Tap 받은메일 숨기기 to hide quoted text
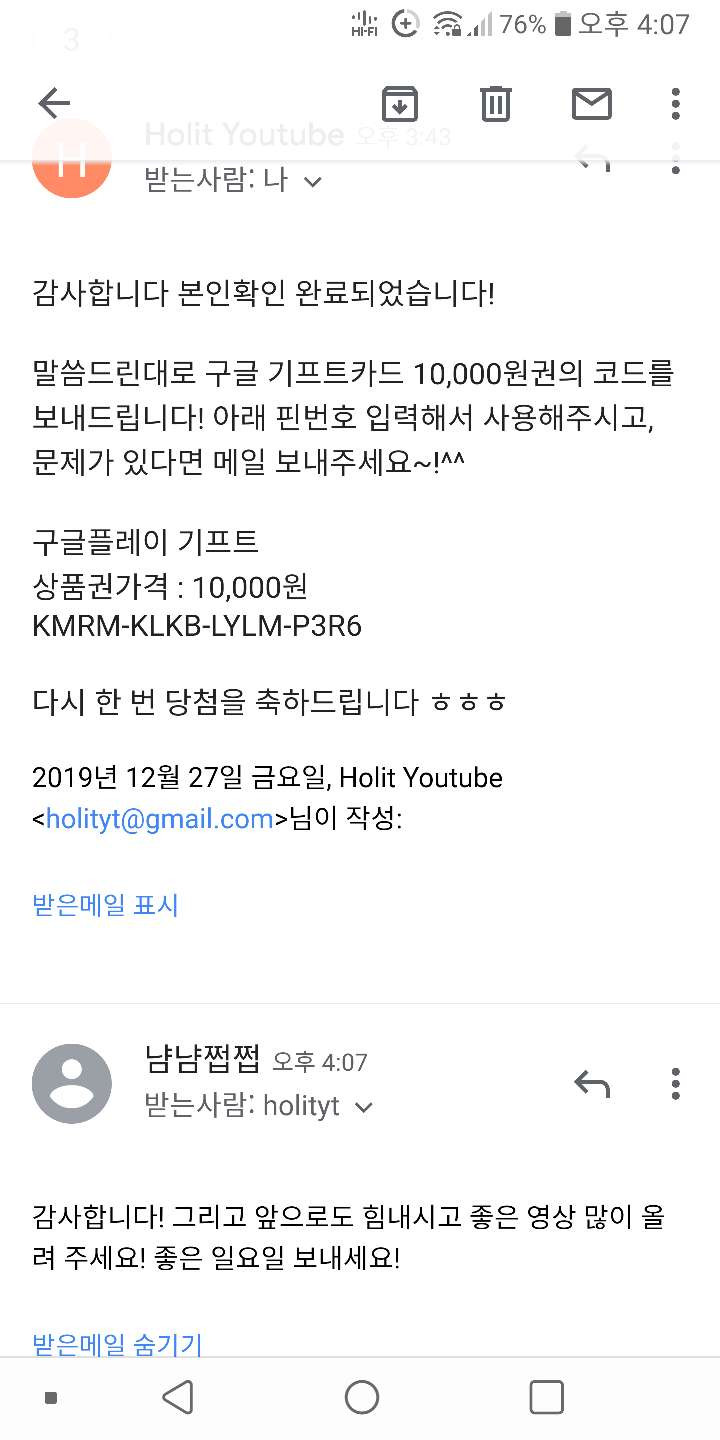The image size is (720, 1440). [x=117, y=1344]
